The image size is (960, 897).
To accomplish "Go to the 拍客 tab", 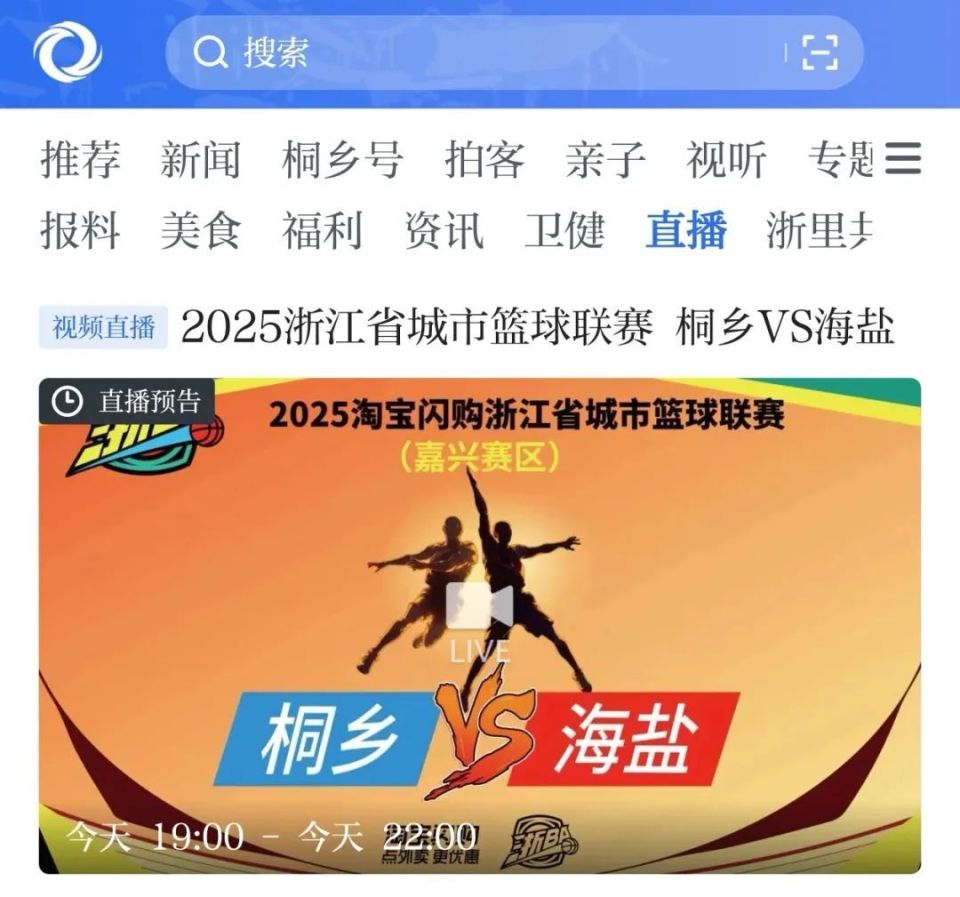I will [484, 160].
